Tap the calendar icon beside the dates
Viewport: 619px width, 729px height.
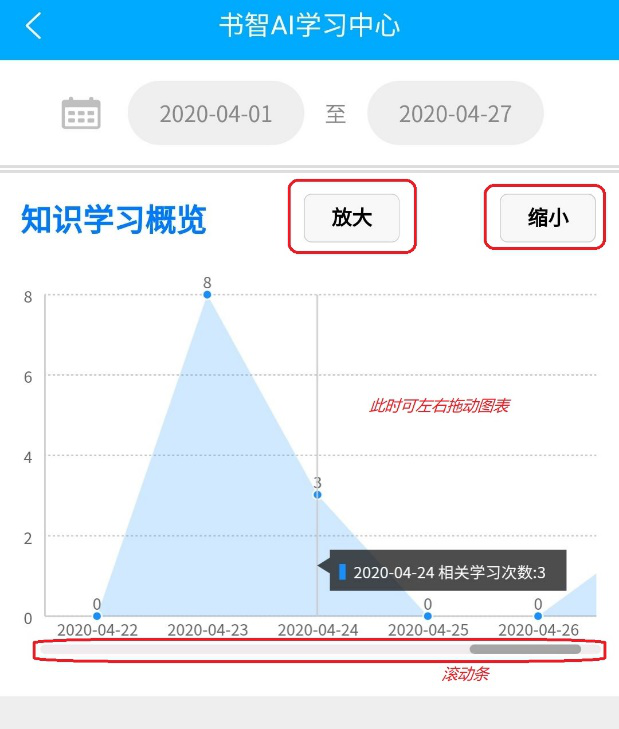click(82, 113)
